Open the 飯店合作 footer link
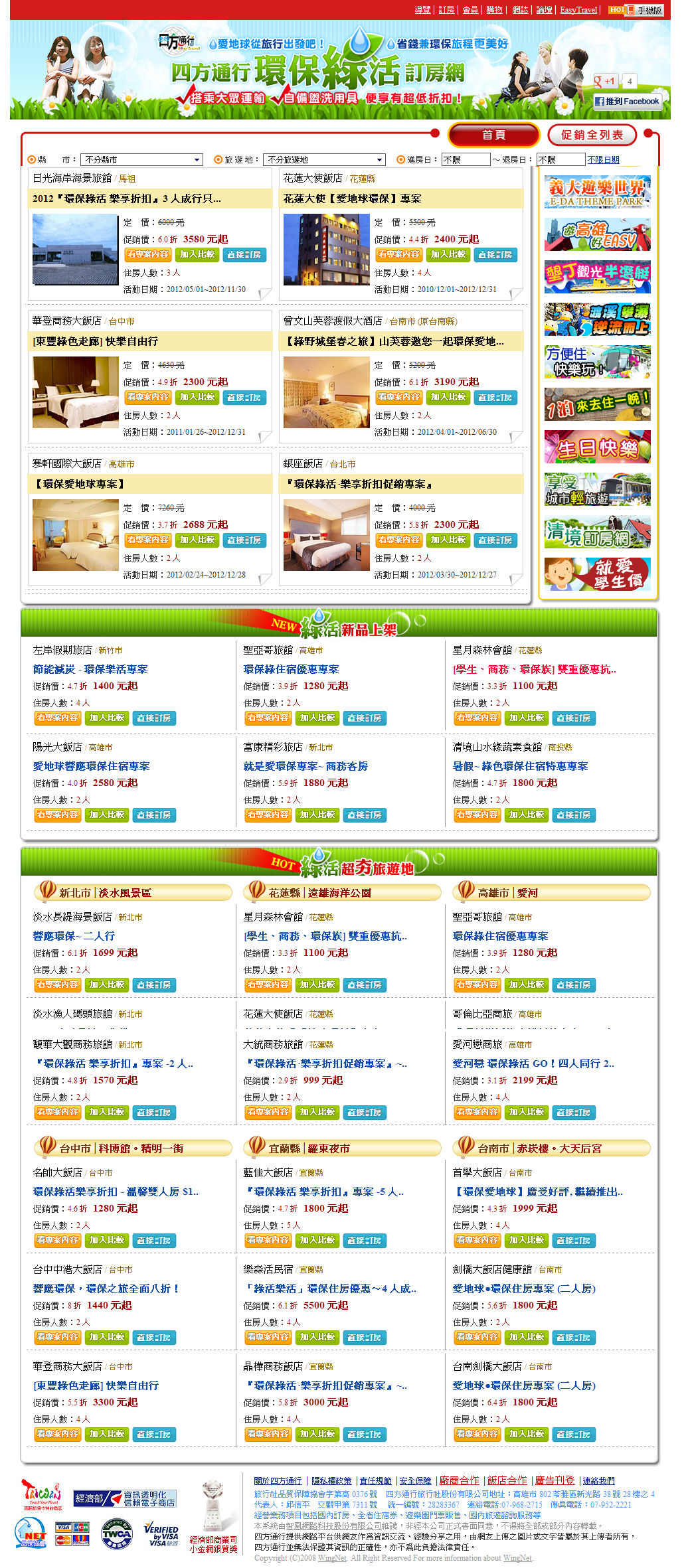 pos(507,1480)
